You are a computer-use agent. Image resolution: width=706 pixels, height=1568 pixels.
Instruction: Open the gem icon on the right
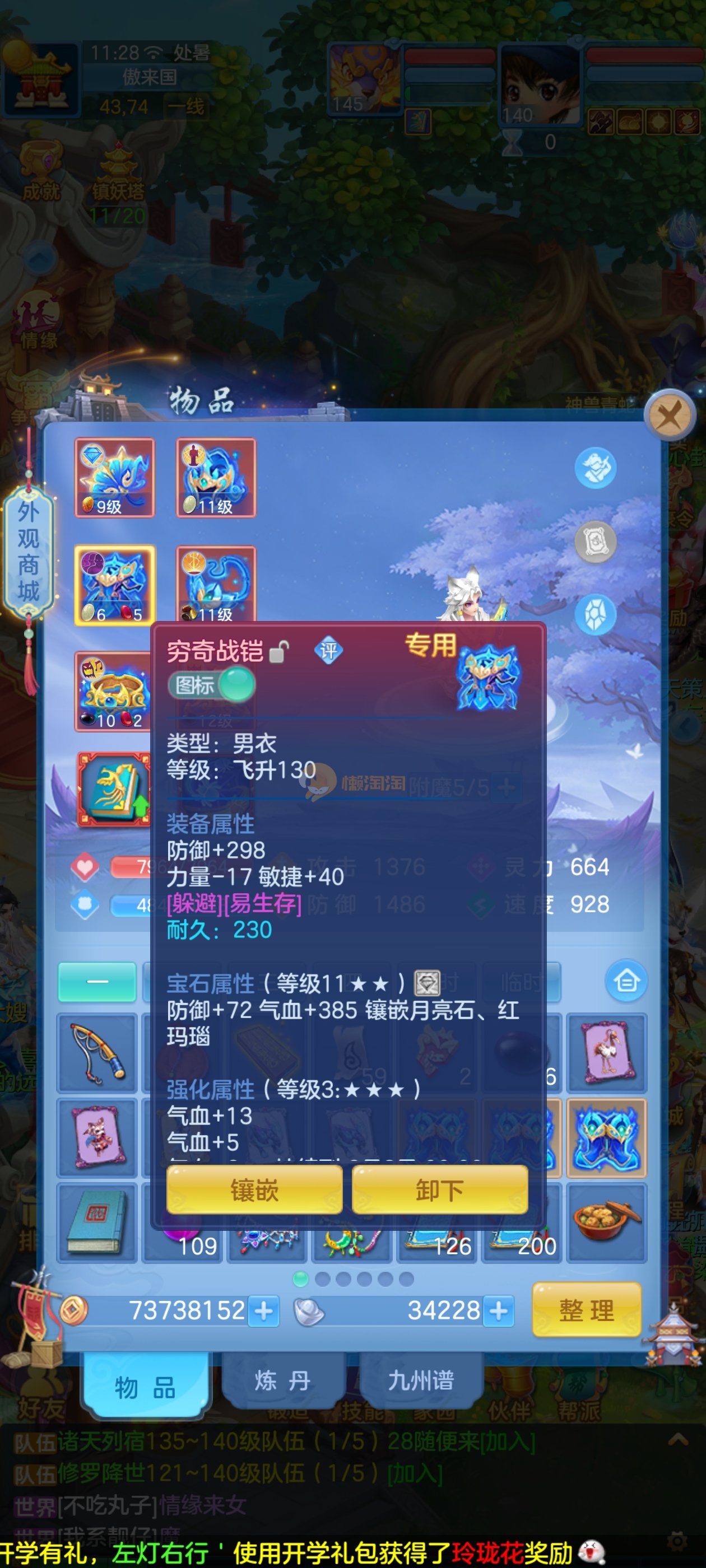tap(595, 614)
